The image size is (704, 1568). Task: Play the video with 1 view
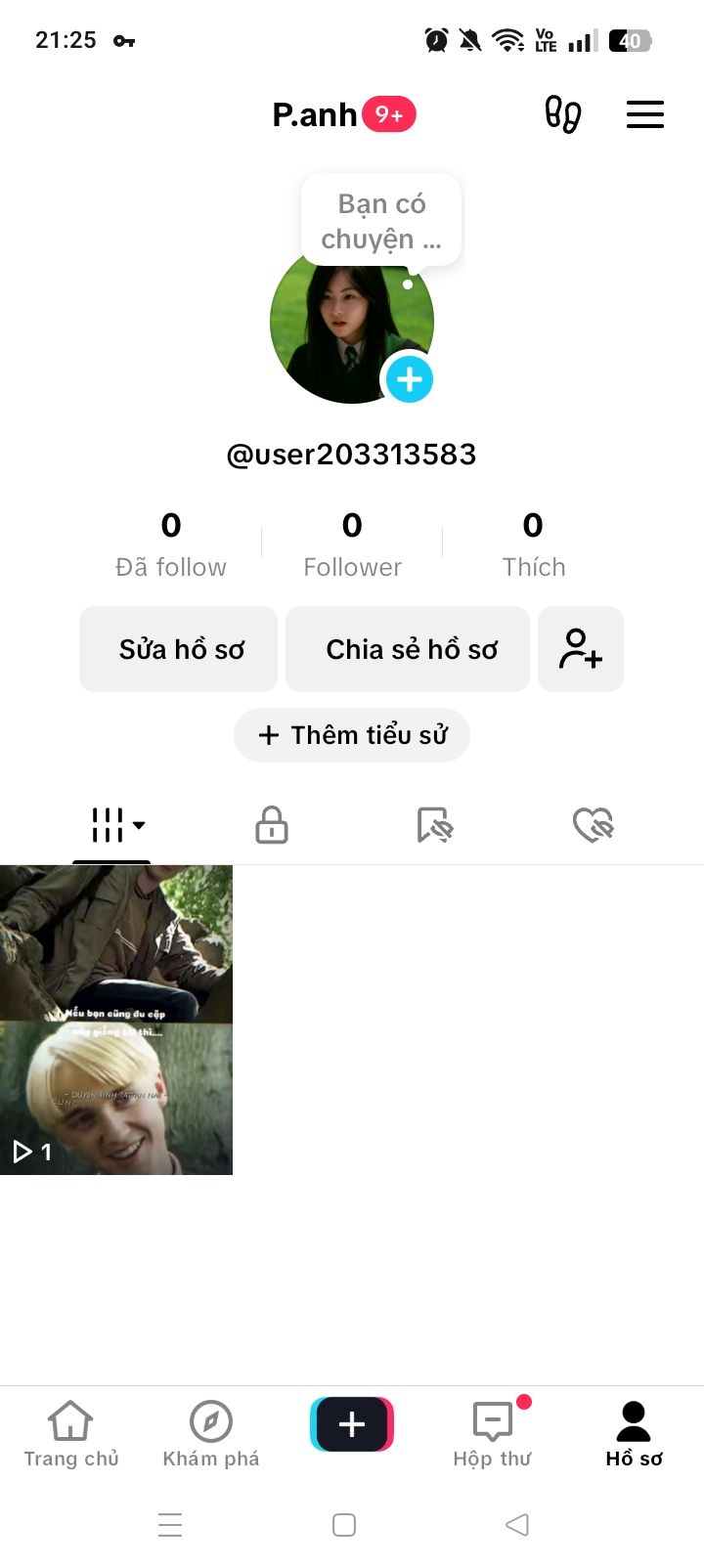tap(116, 1020)
